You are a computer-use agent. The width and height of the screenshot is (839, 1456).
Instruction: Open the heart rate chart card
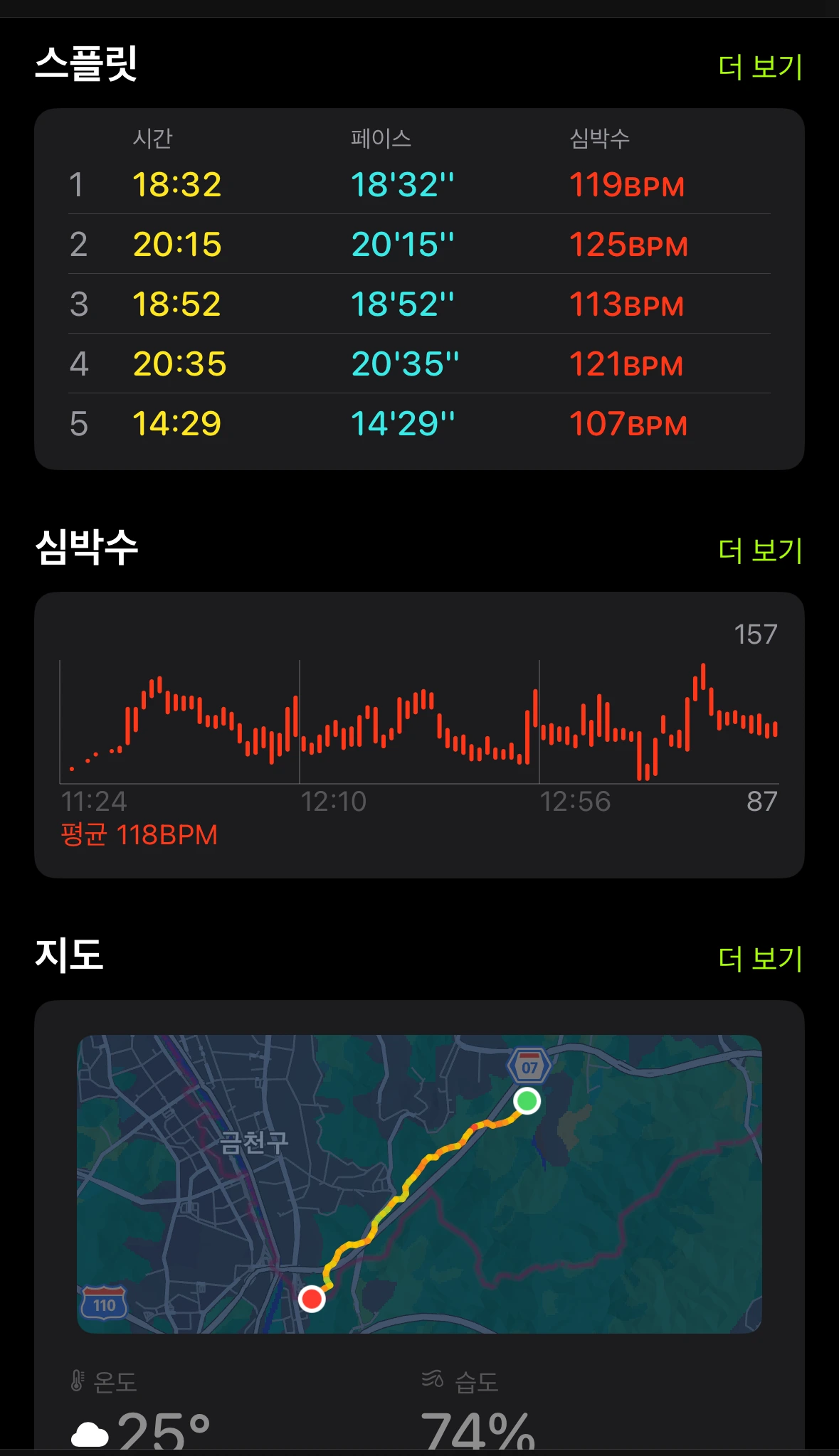point(419,735)
